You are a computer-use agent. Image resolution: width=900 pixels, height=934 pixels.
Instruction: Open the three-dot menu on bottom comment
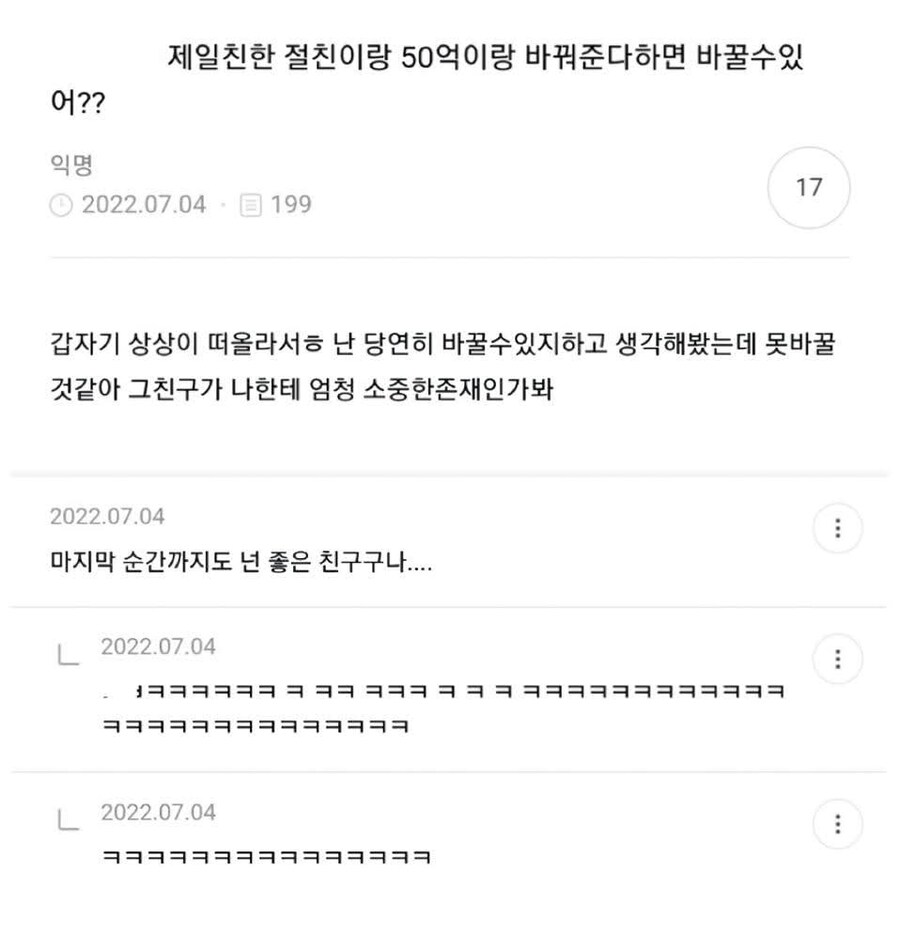(836, 823)
